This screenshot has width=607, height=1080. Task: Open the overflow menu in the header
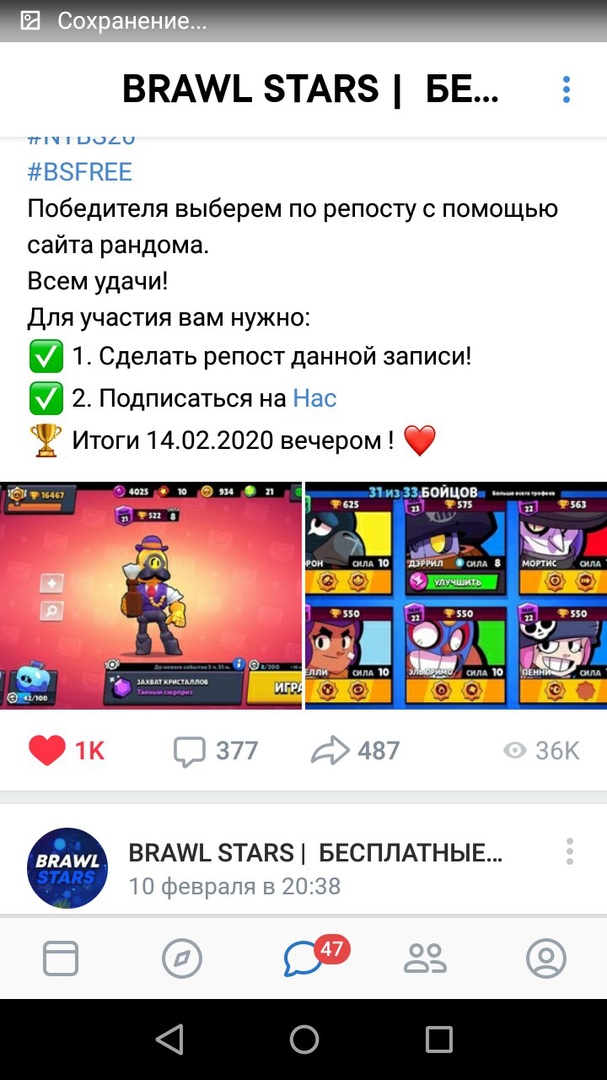point(566,89)
